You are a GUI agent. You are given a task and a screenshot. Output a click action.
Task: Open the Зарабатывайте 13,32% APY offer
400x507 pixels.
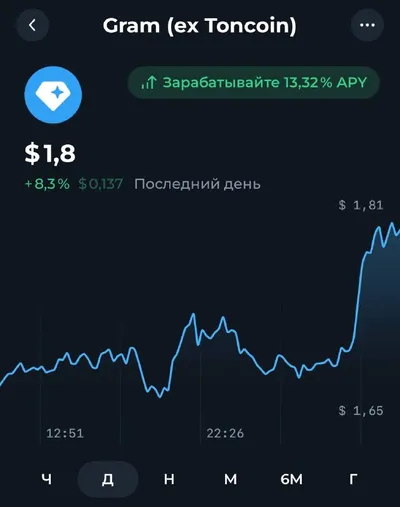click(254, 82)
